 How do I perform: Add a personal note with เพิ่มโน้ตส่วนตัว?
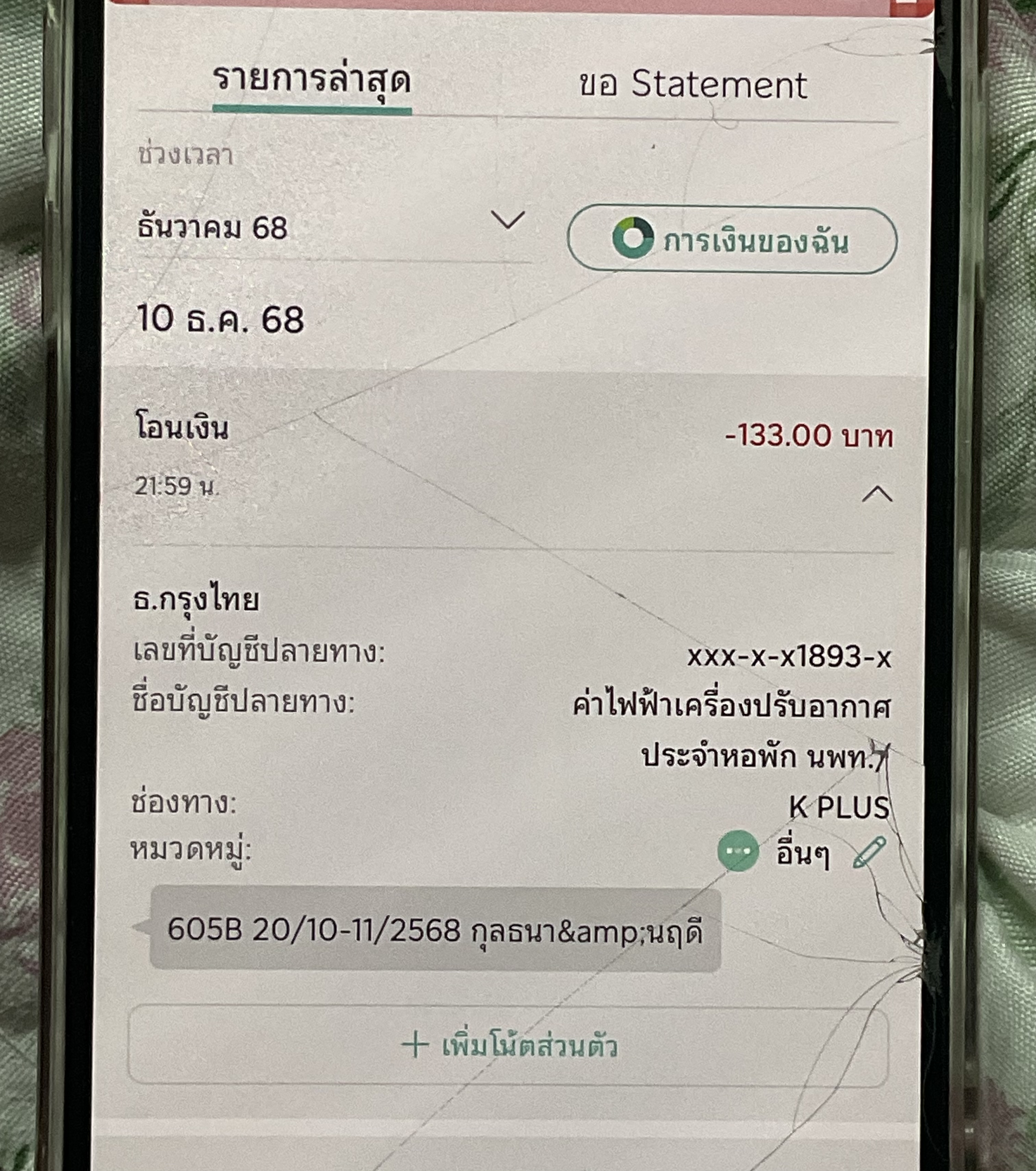[508, 1046]
